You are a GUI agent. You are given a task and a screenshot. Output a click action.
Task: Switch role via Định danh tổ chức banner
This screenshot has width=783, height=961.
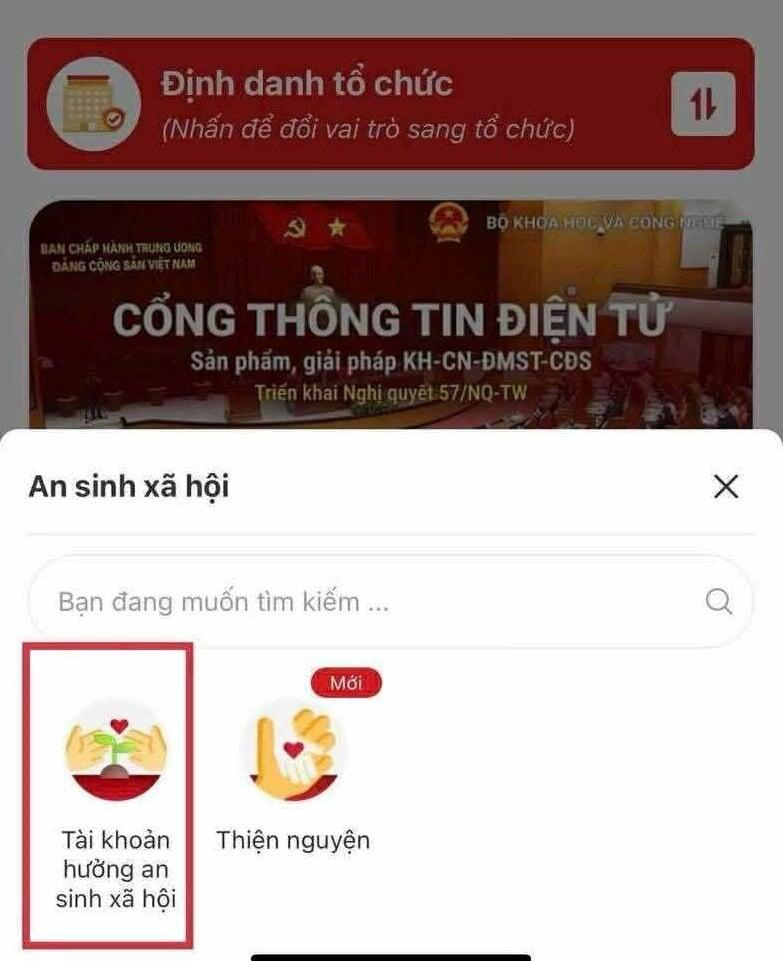click(390, 100)
